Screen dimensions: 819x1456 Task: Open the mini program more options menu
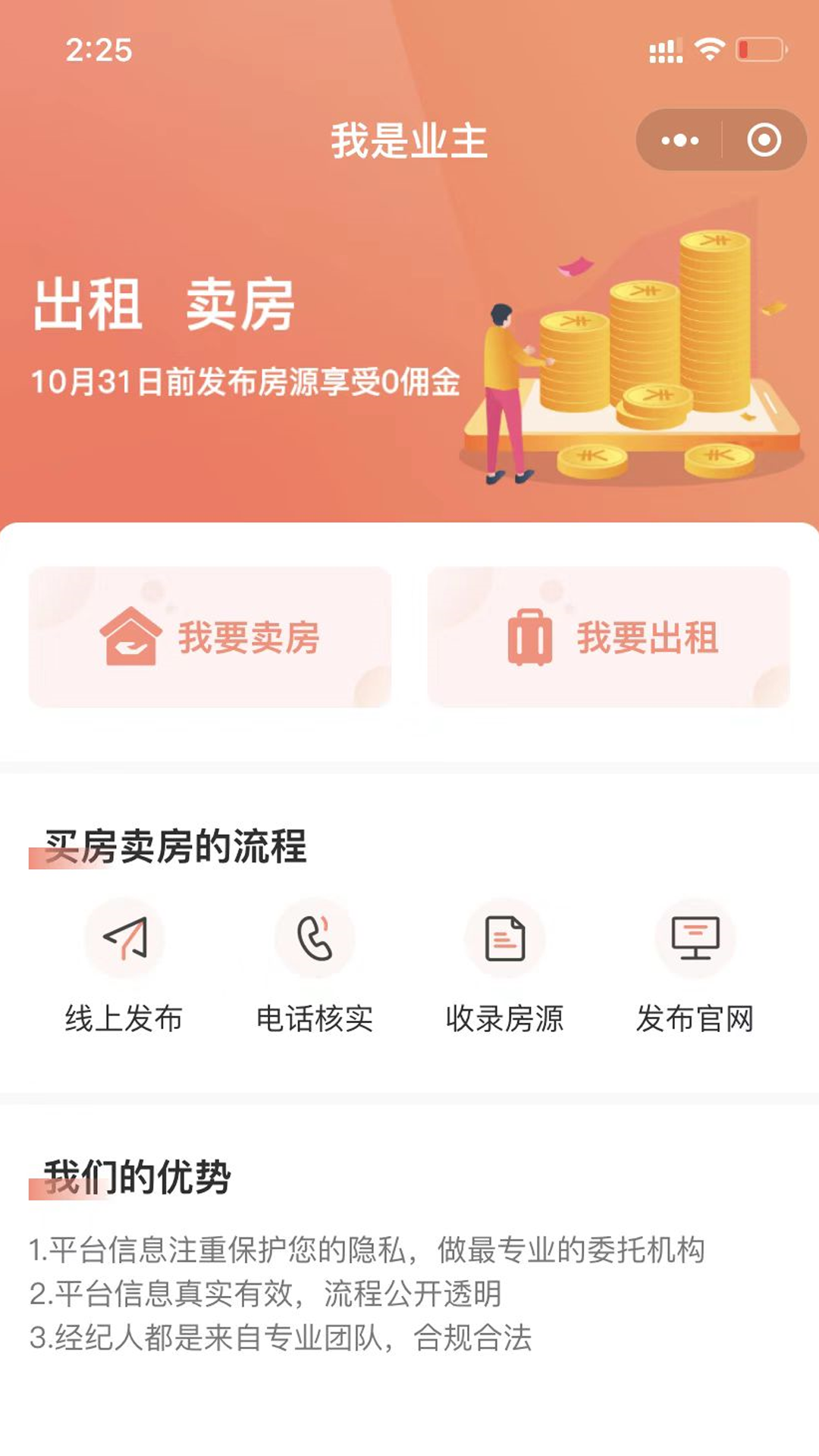(679, 140)
